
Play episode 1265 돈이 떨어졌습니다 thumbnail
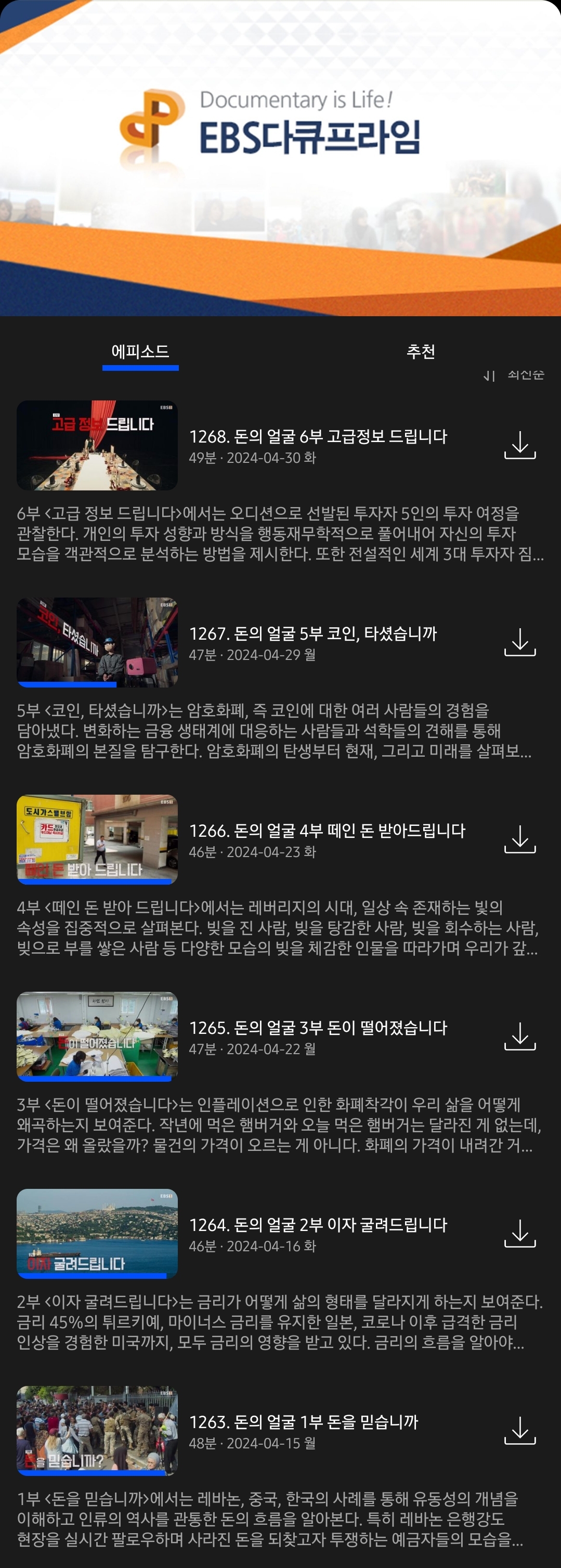(97, 1037)
